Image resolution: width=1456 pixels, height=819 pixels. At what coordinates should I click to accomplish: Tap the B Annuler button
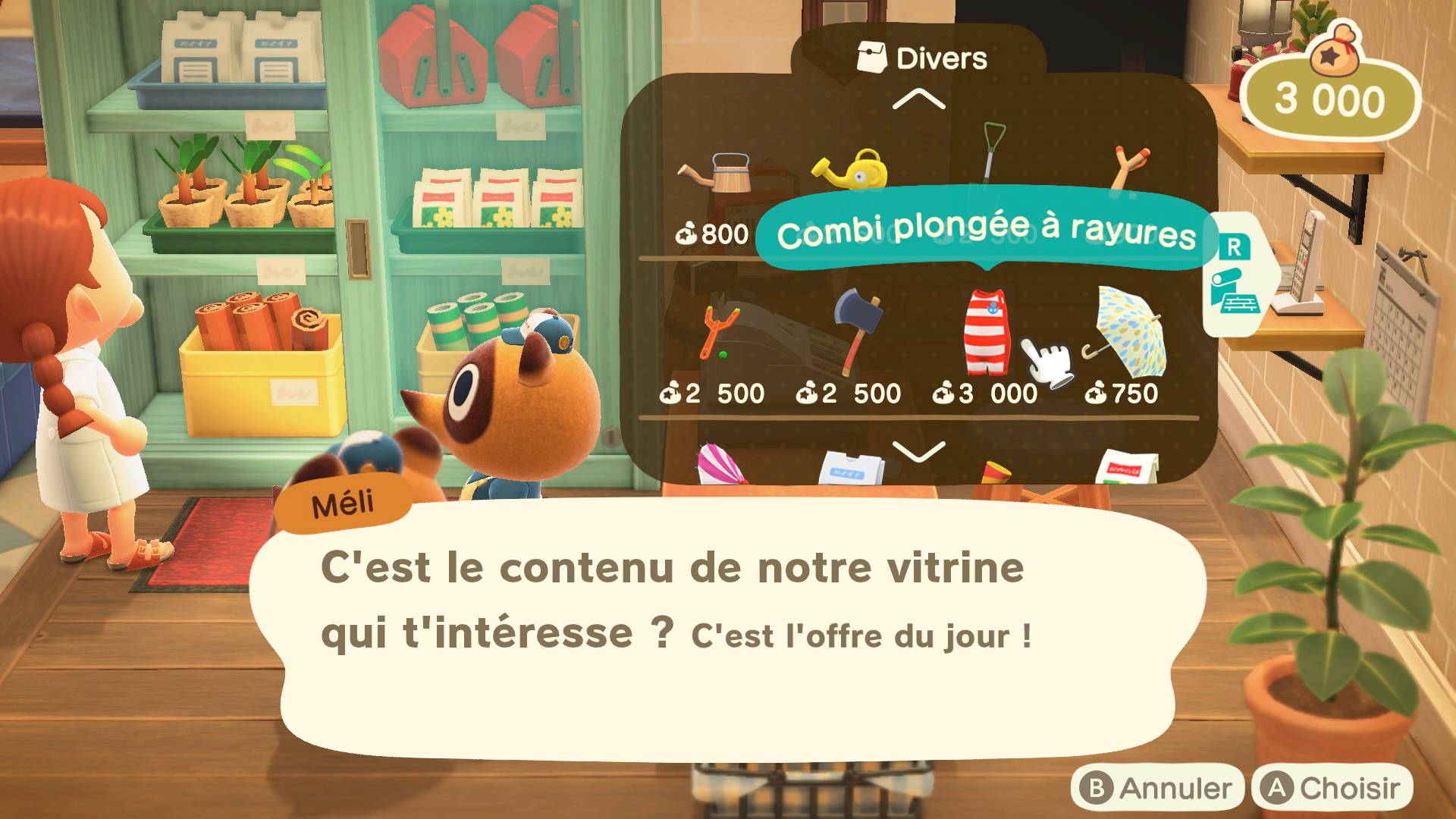point(1157,788)
